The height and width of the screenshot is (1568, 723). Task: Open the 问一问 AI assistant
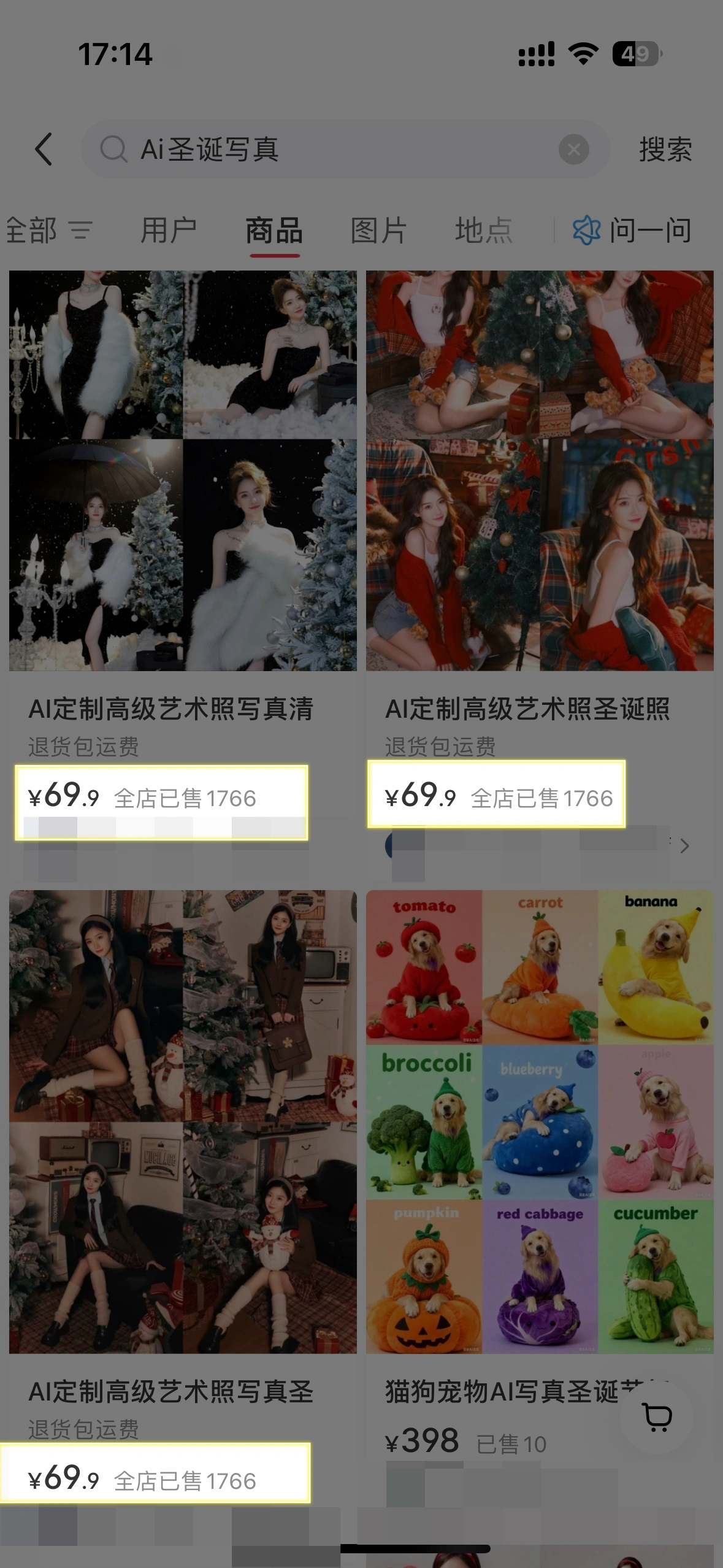633,231
